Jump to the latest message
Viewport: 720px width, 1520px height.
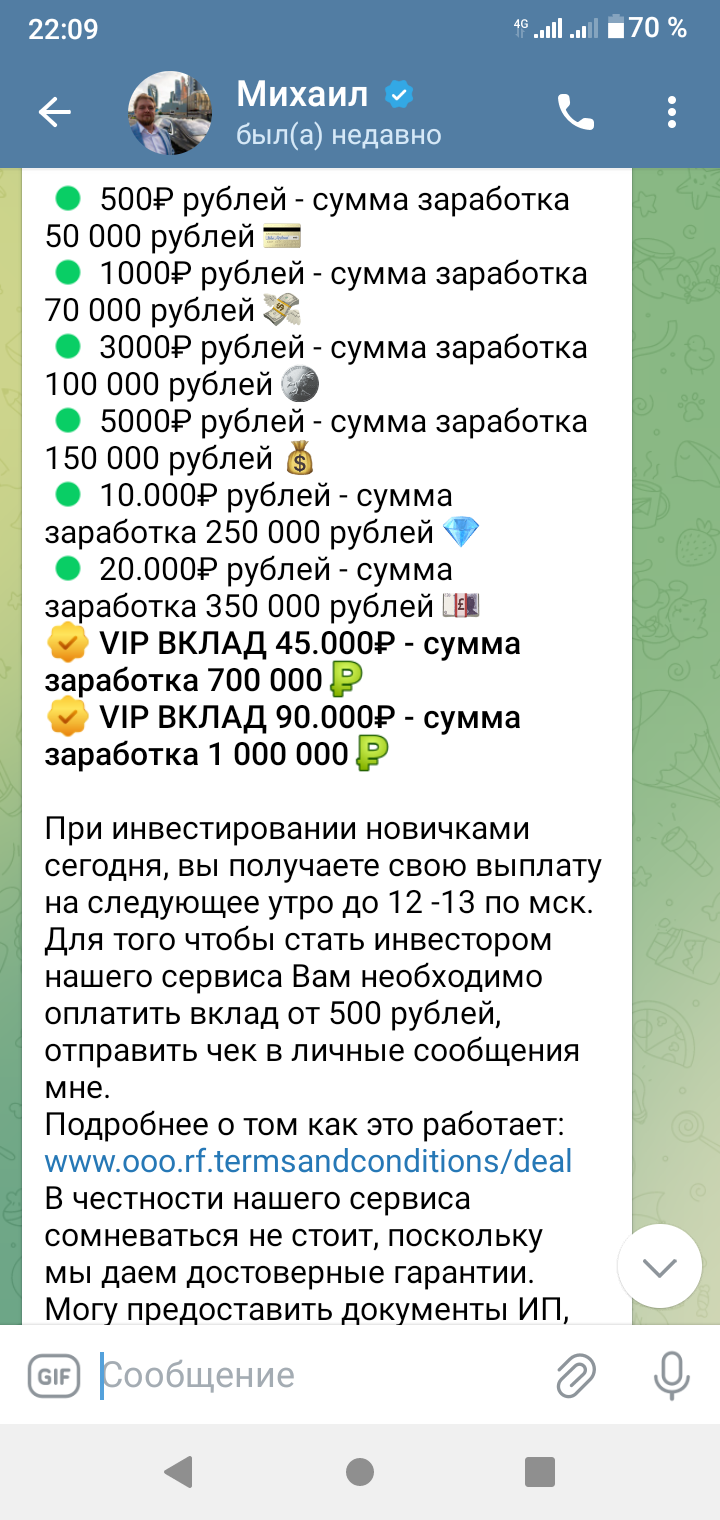[x=659, y=1267]
